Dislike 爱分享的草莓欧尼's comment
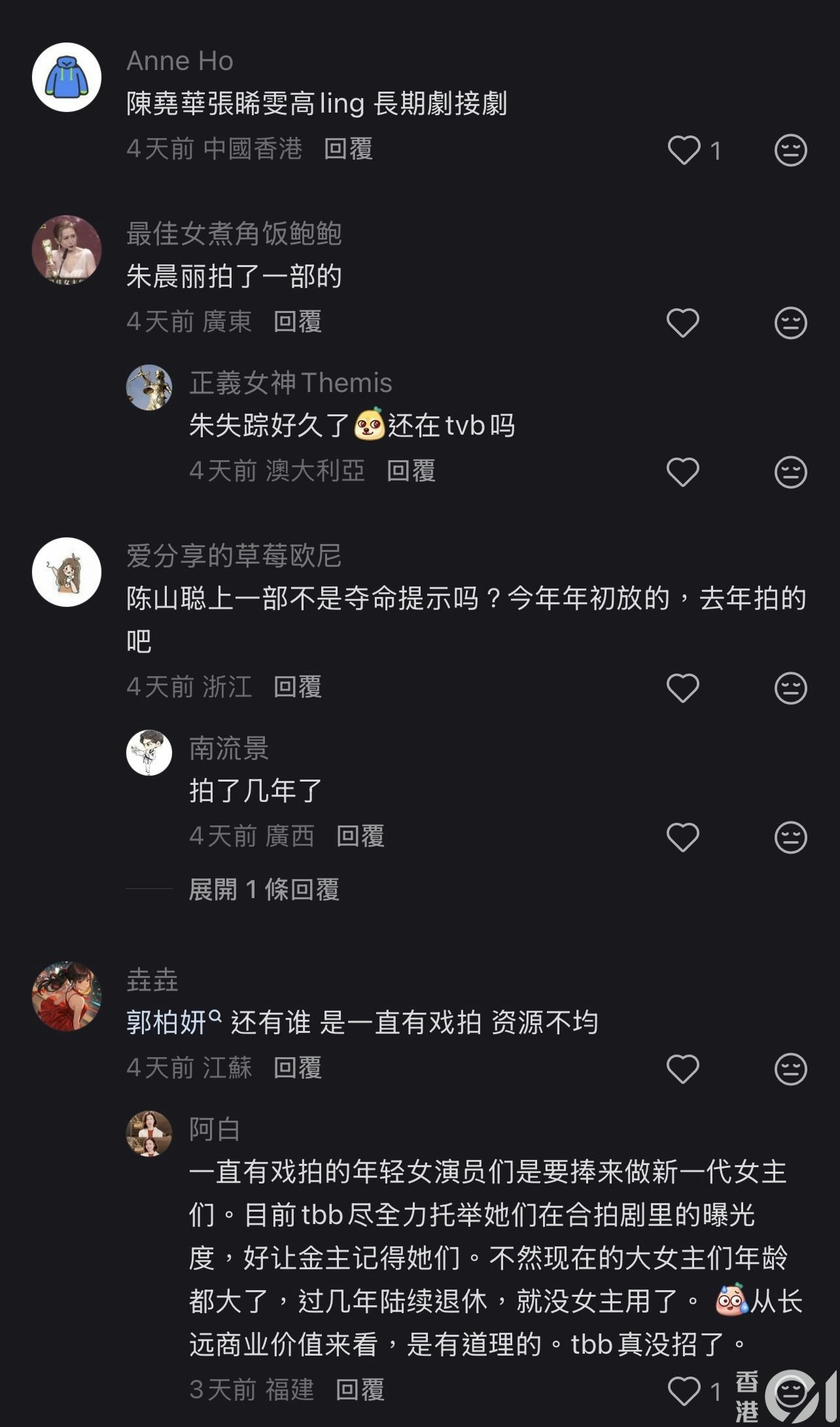The width and height of the screenshot is (840, 1427). click(x=791, y=688)
